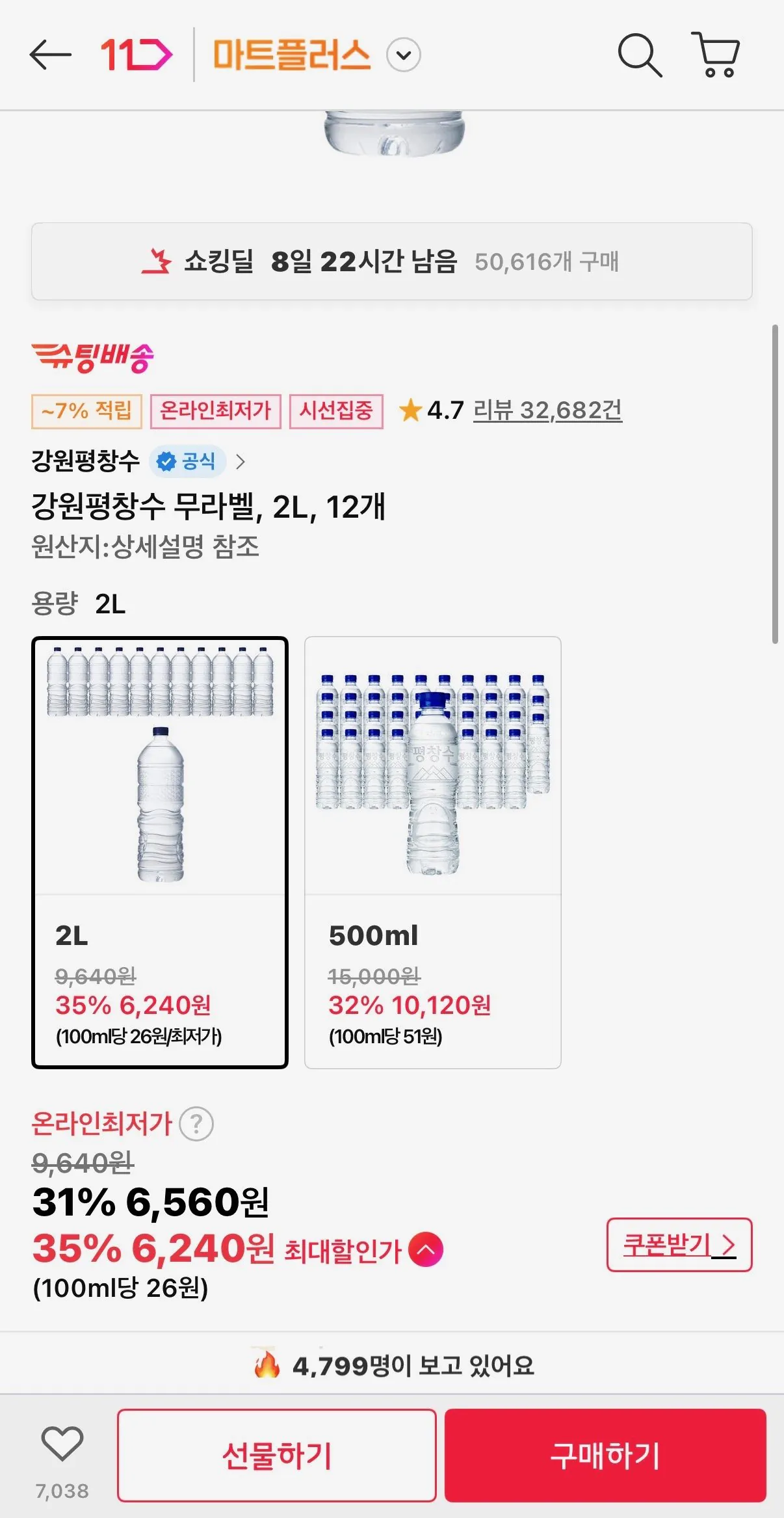Click the ~7% 적립 rewards badge

(85, 412)
